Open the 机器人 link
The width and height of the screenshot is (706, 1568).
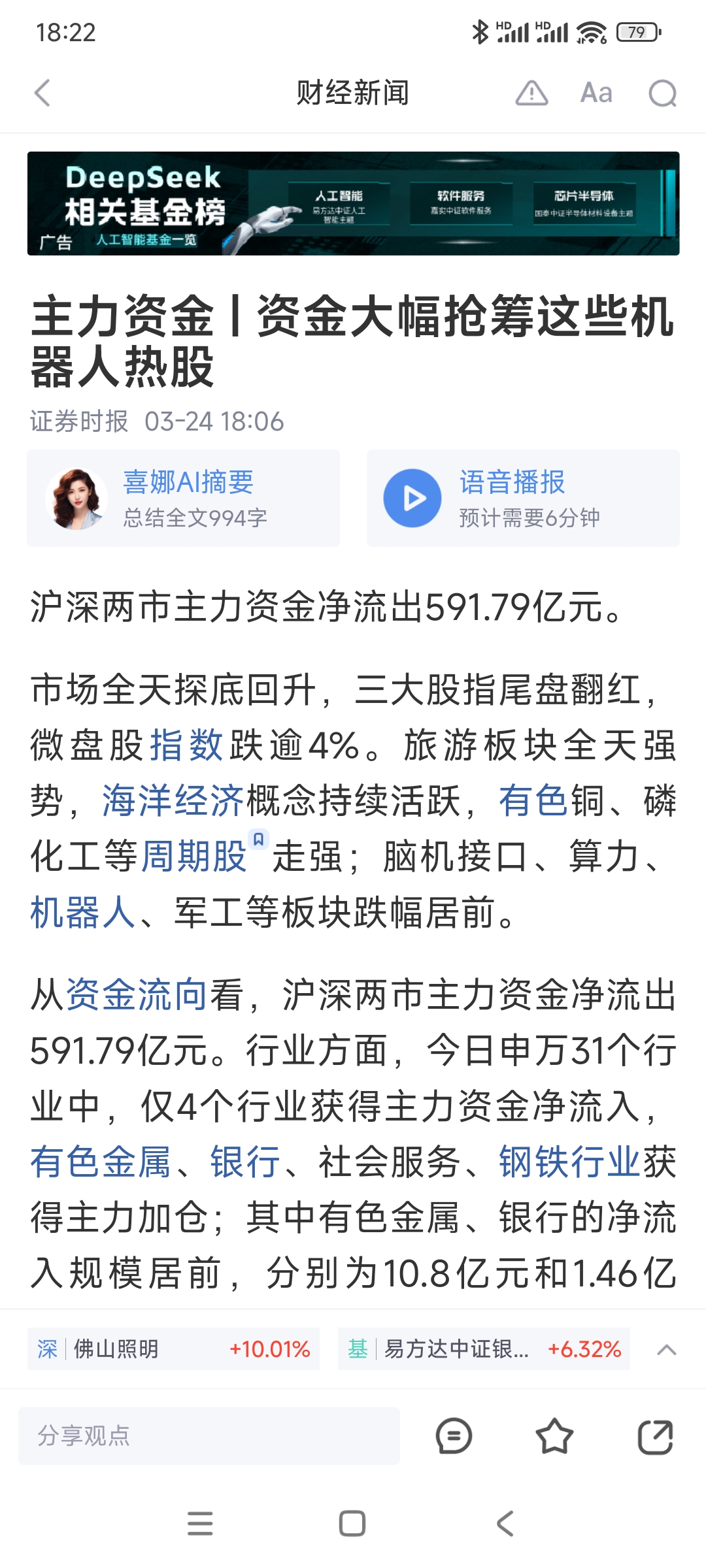[82, 912]
